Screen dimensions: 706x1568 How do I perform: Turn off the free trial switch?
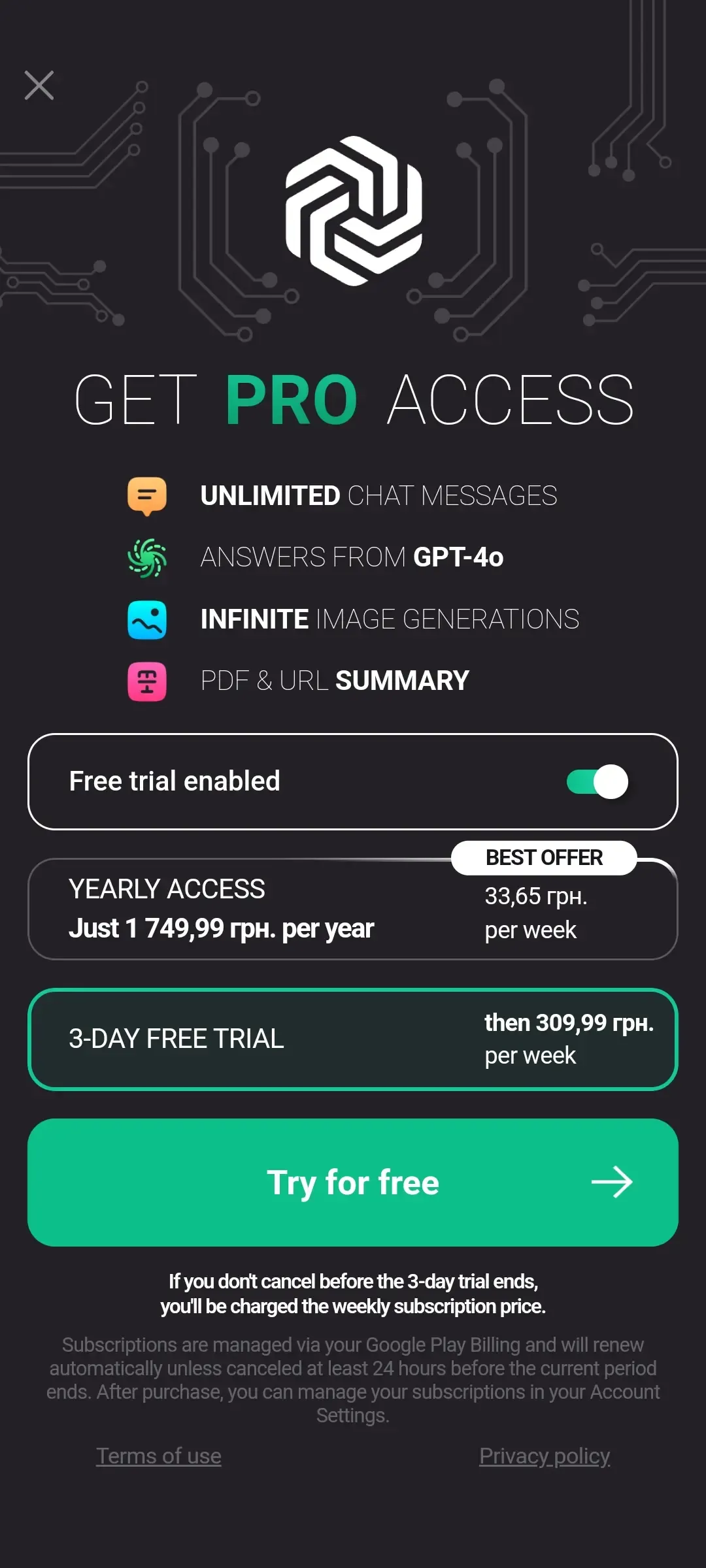(x=597, y=781)
